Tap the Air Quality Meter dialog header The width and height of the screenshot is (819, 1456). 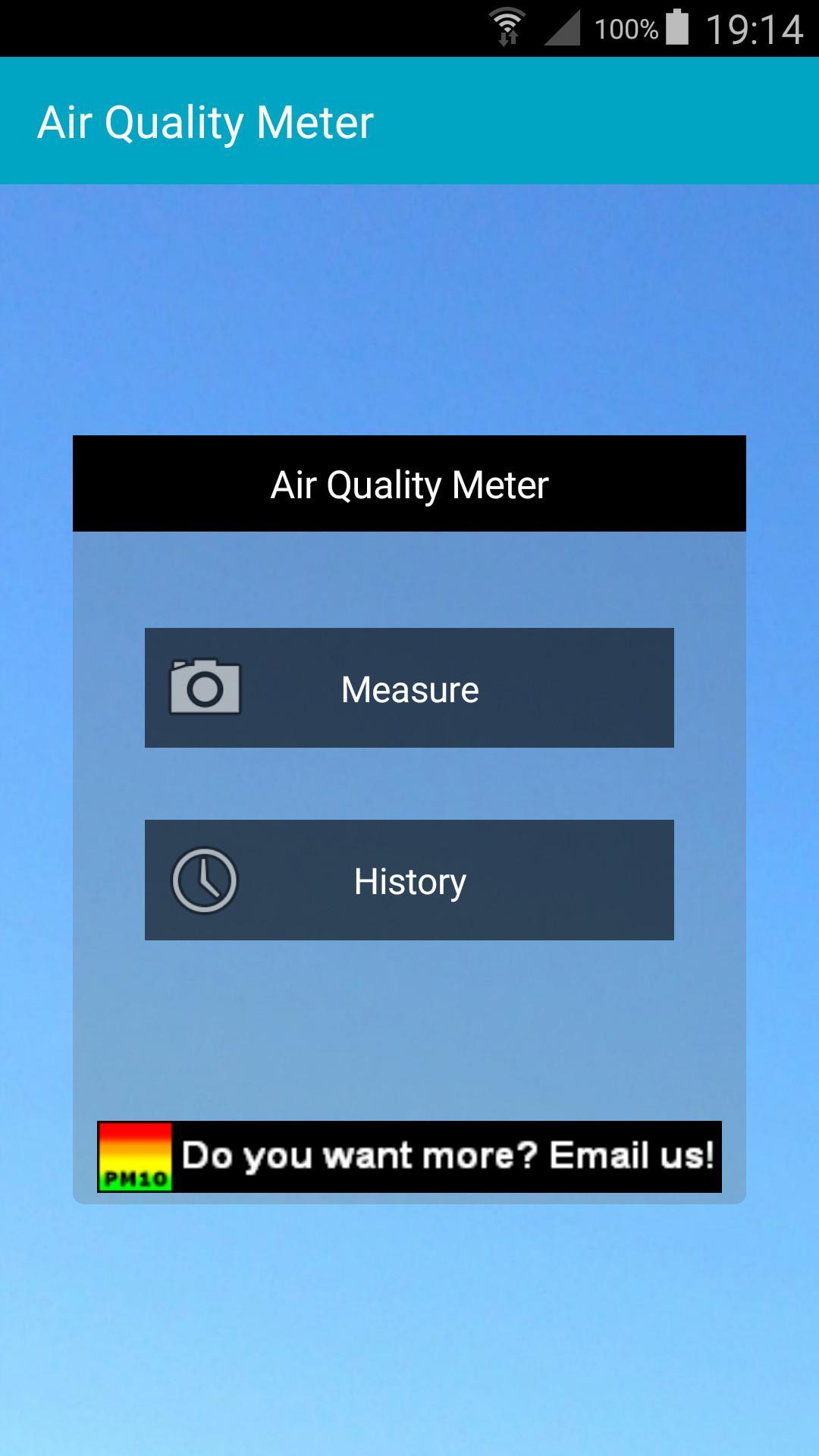[409, 485]
